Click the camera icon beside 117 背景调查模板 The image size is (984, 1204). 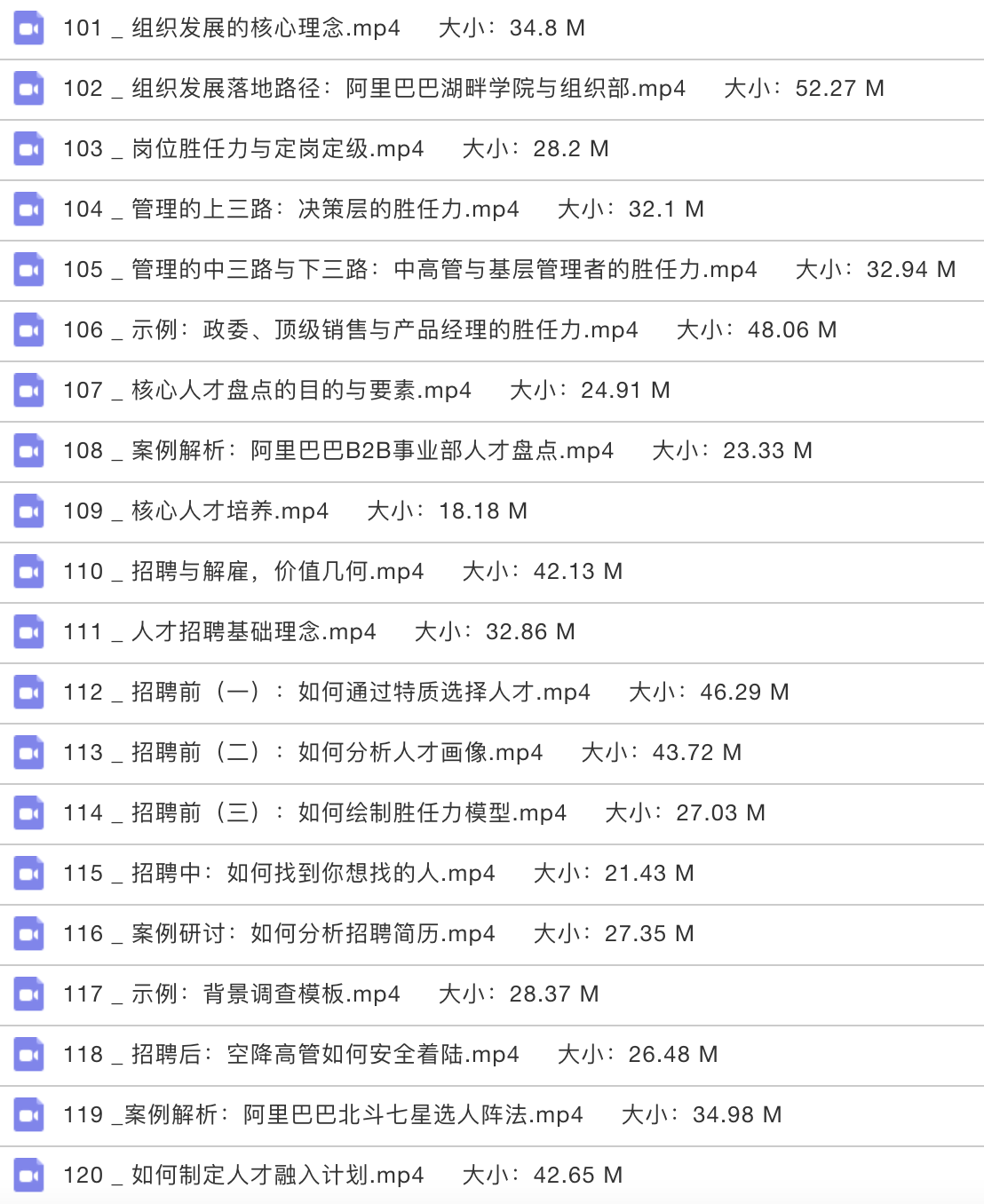[28, 994]
